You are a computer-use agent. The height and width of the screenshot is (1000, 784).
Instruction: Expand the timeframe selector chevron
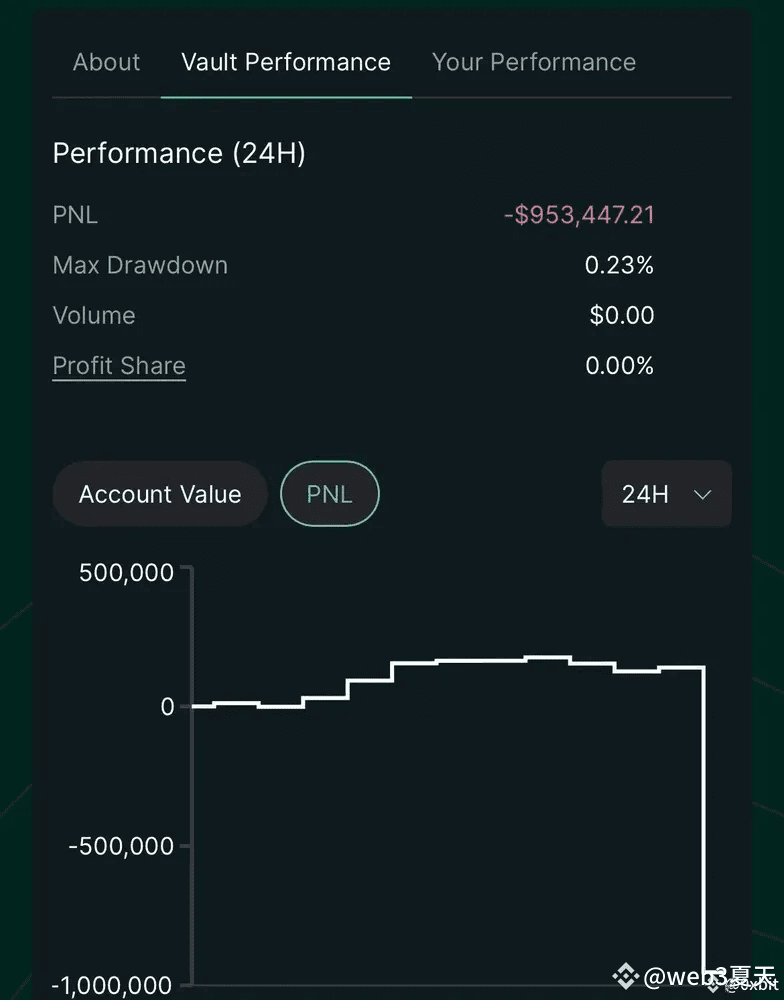pyautogui.click(x=702, y=494)
